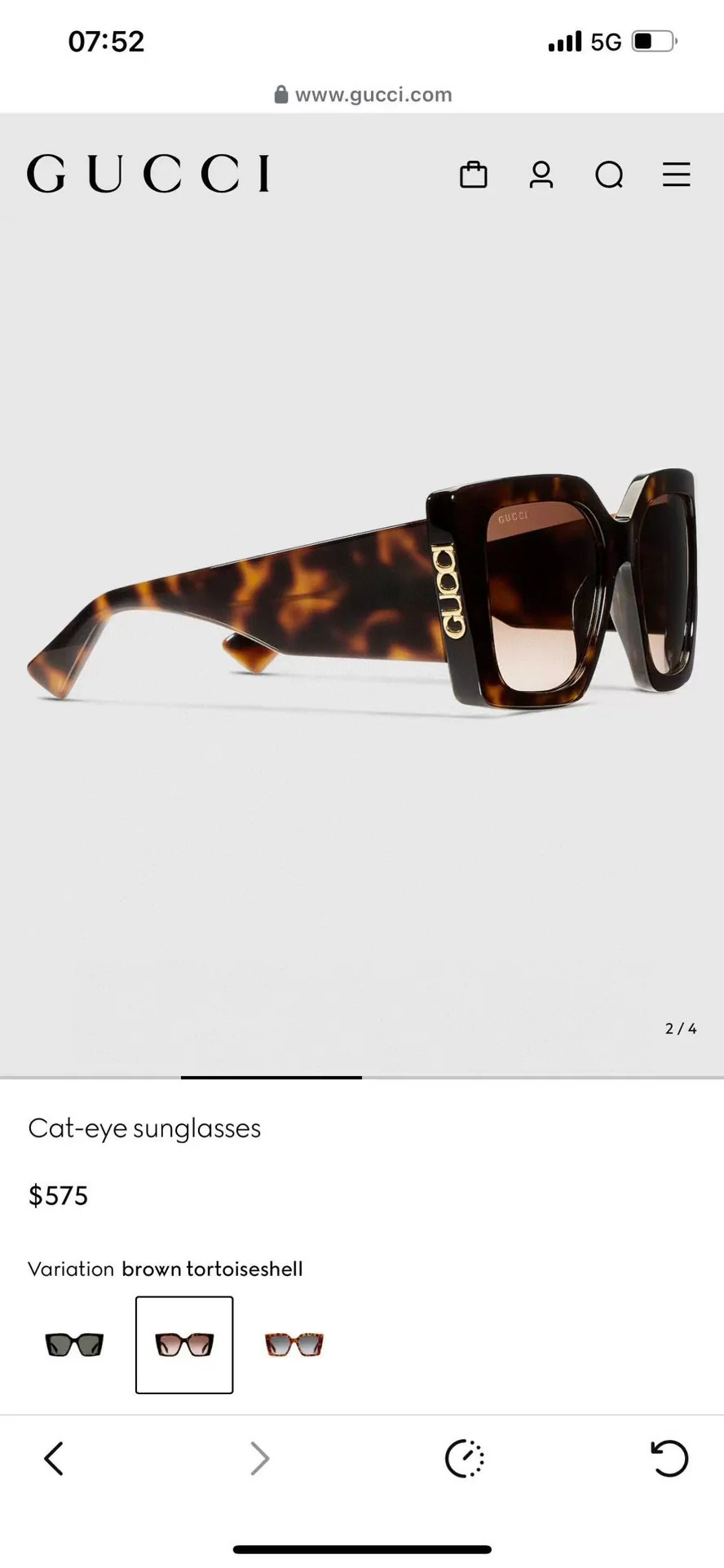
Task: Select the brown tortoiseshell variation
Action: pyautogui.click(x=184, y=1344)
